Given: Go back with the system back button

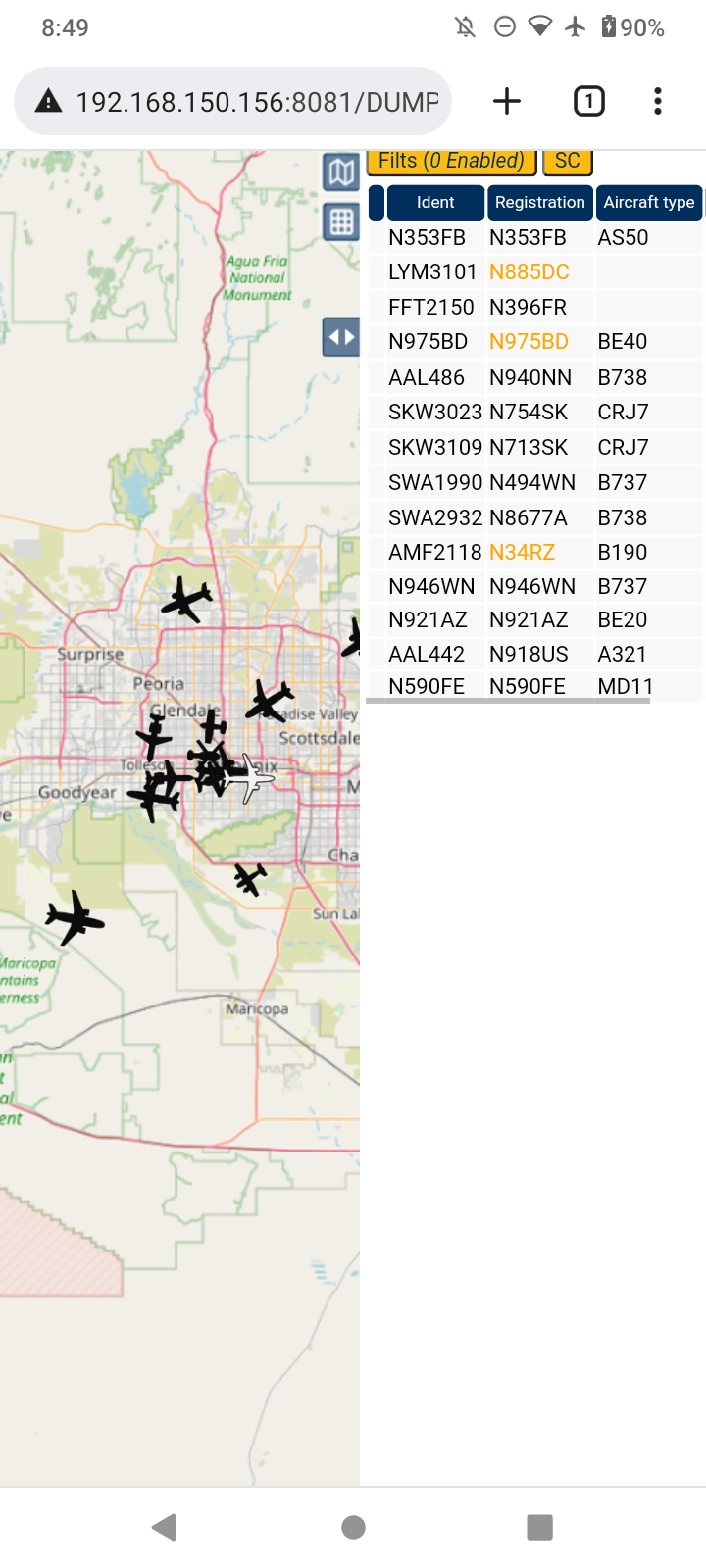Looking at the screenshot, I should coord(164,1527).
